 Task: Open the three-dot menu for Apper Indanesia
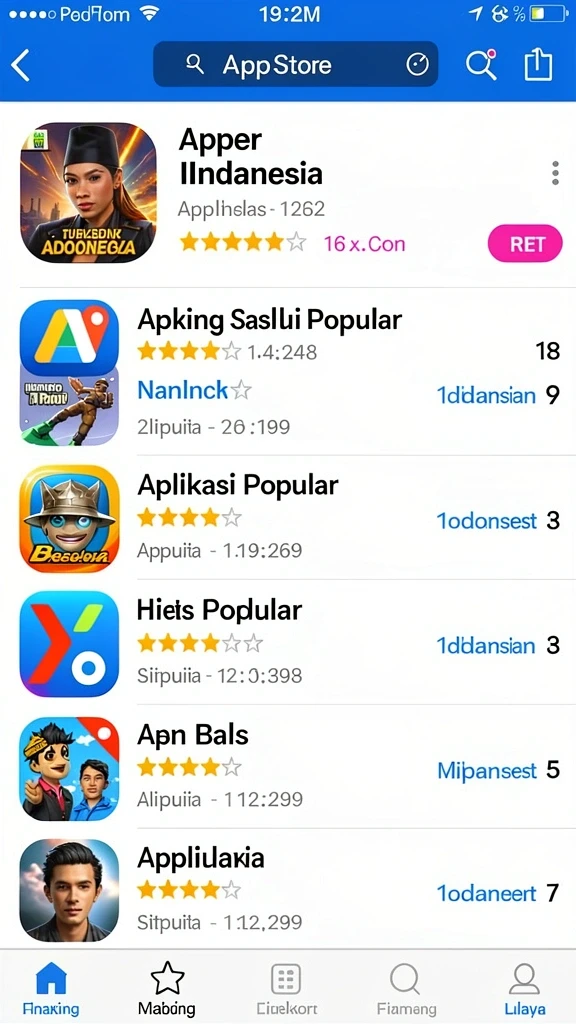[555, 173]
